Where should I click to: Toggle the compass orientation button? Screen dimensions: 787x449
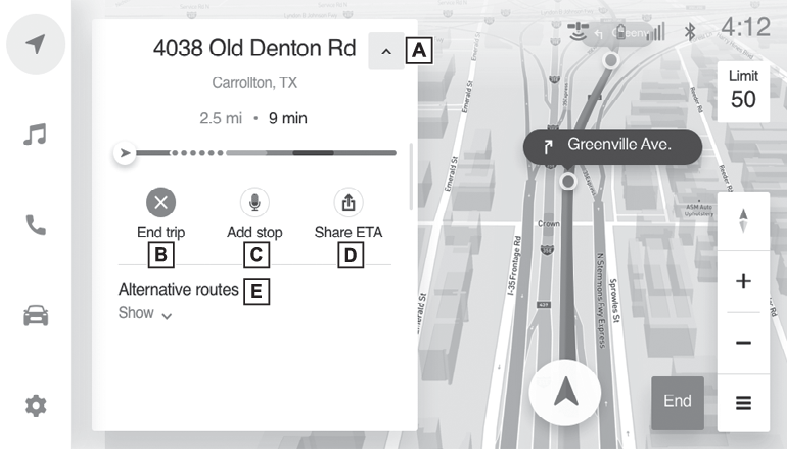(x=743, y=221)
